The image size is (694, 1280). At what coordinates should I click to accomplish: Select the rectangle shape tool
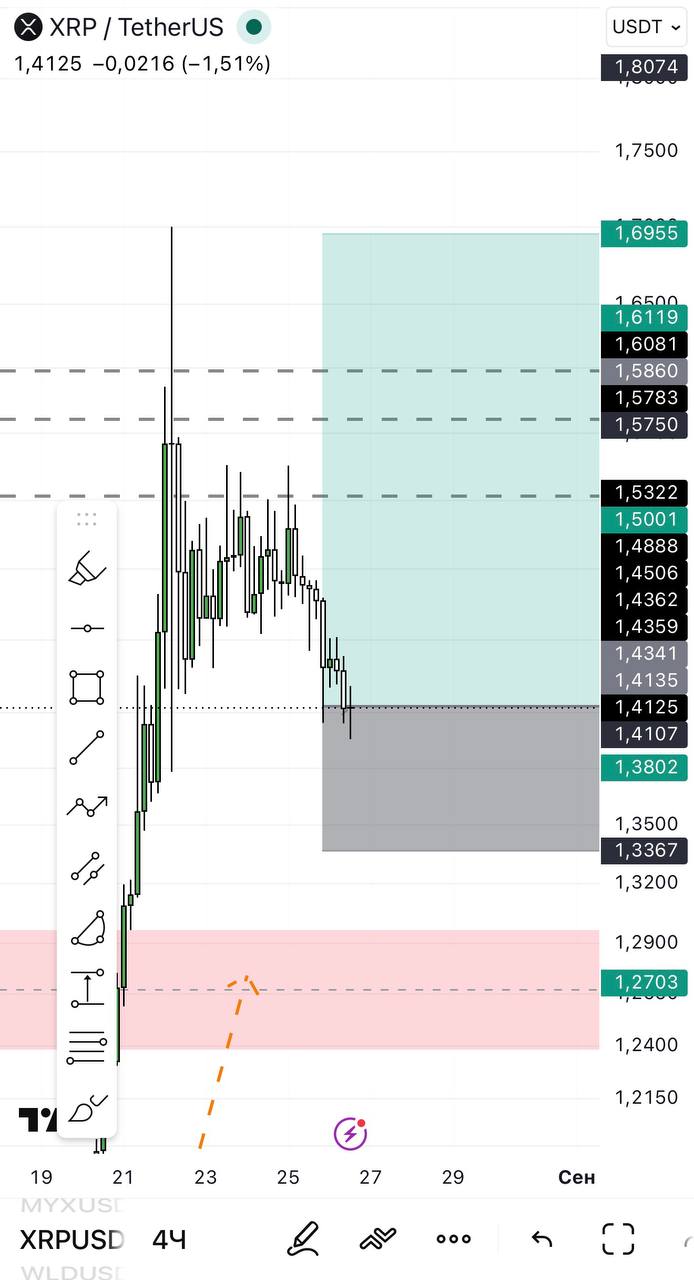click(87, 688)
